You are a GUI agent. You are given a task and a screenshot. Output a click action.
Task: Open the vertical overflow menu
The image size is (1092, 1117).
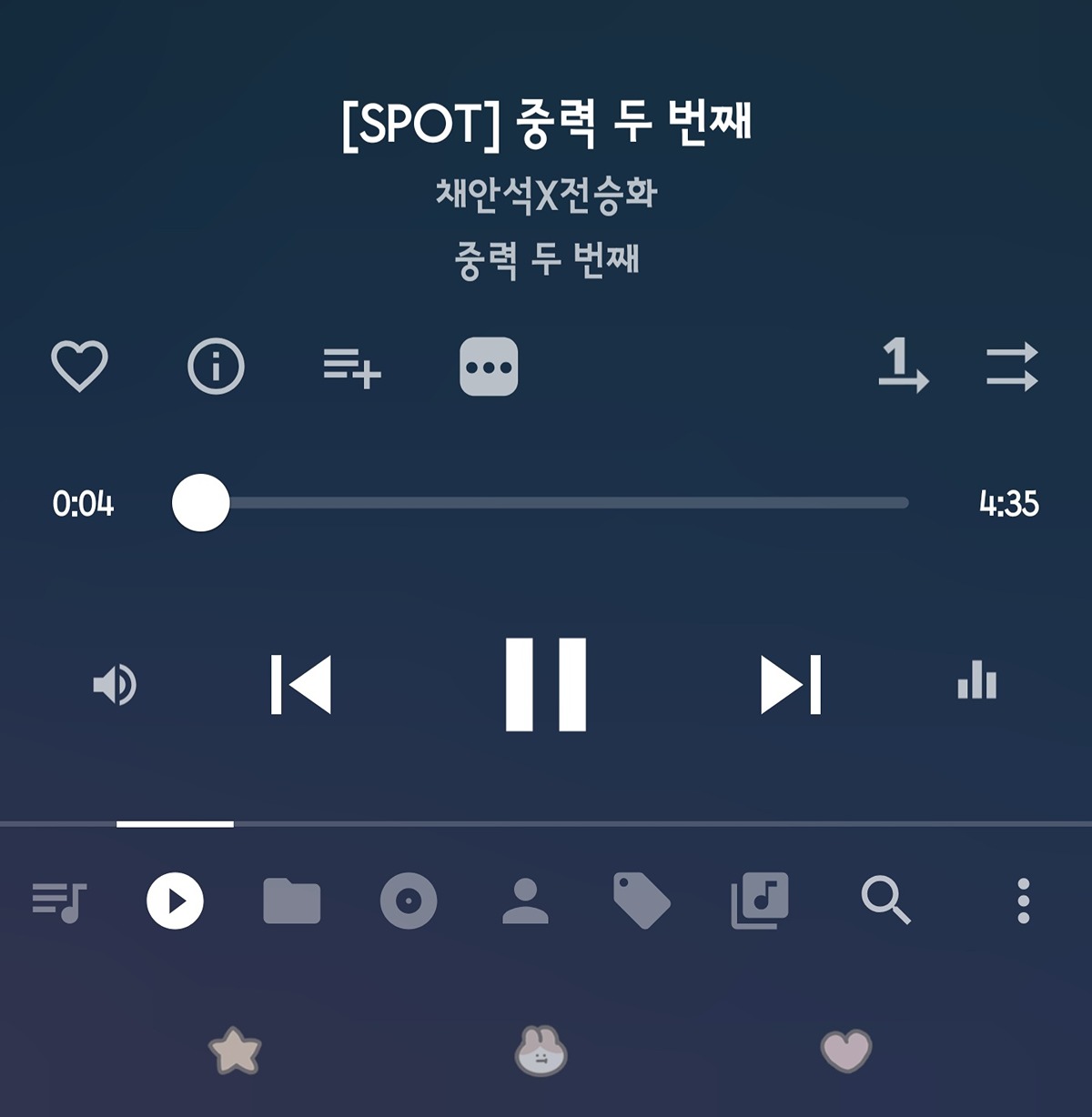[1024, 901]
